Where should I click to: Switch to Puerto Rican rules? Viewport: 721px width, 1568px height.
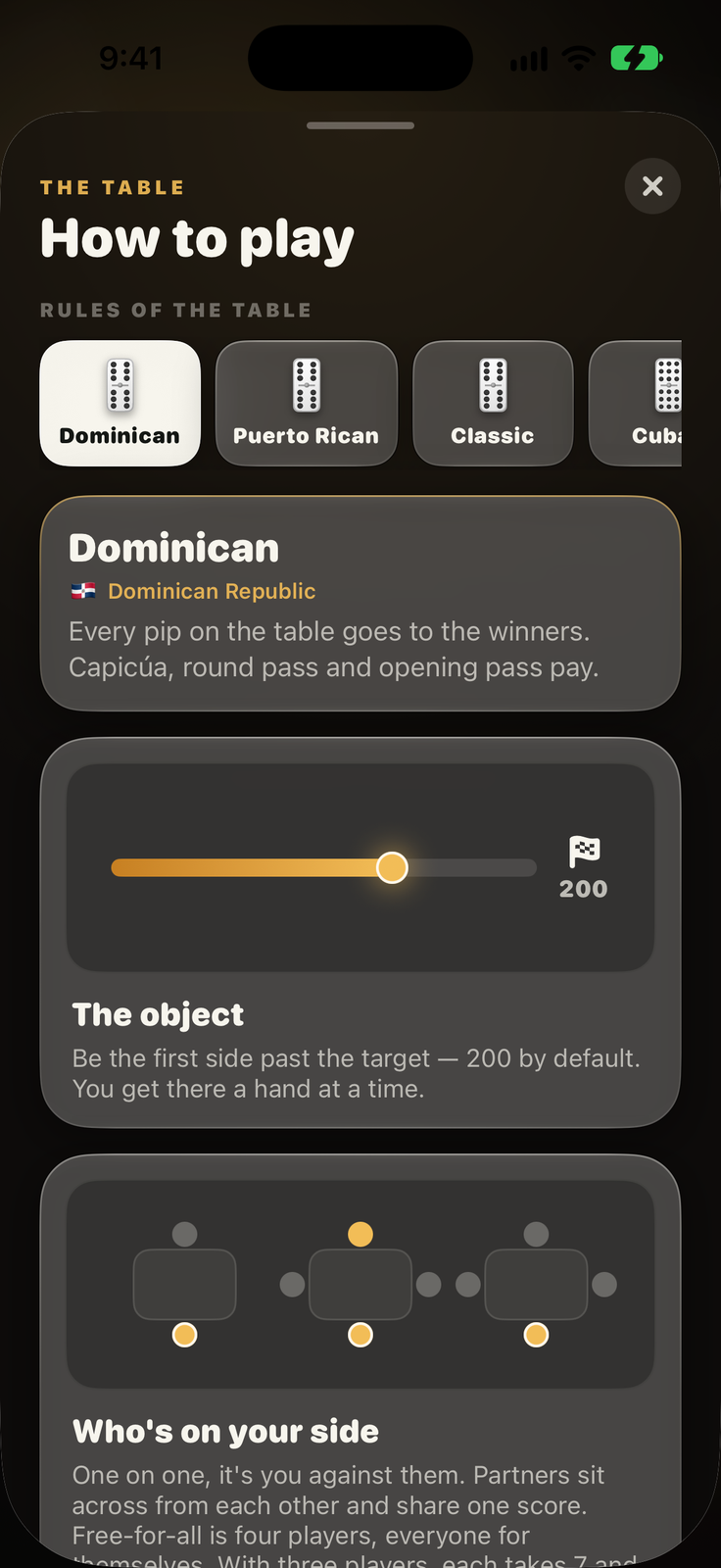tap(307, 403)
